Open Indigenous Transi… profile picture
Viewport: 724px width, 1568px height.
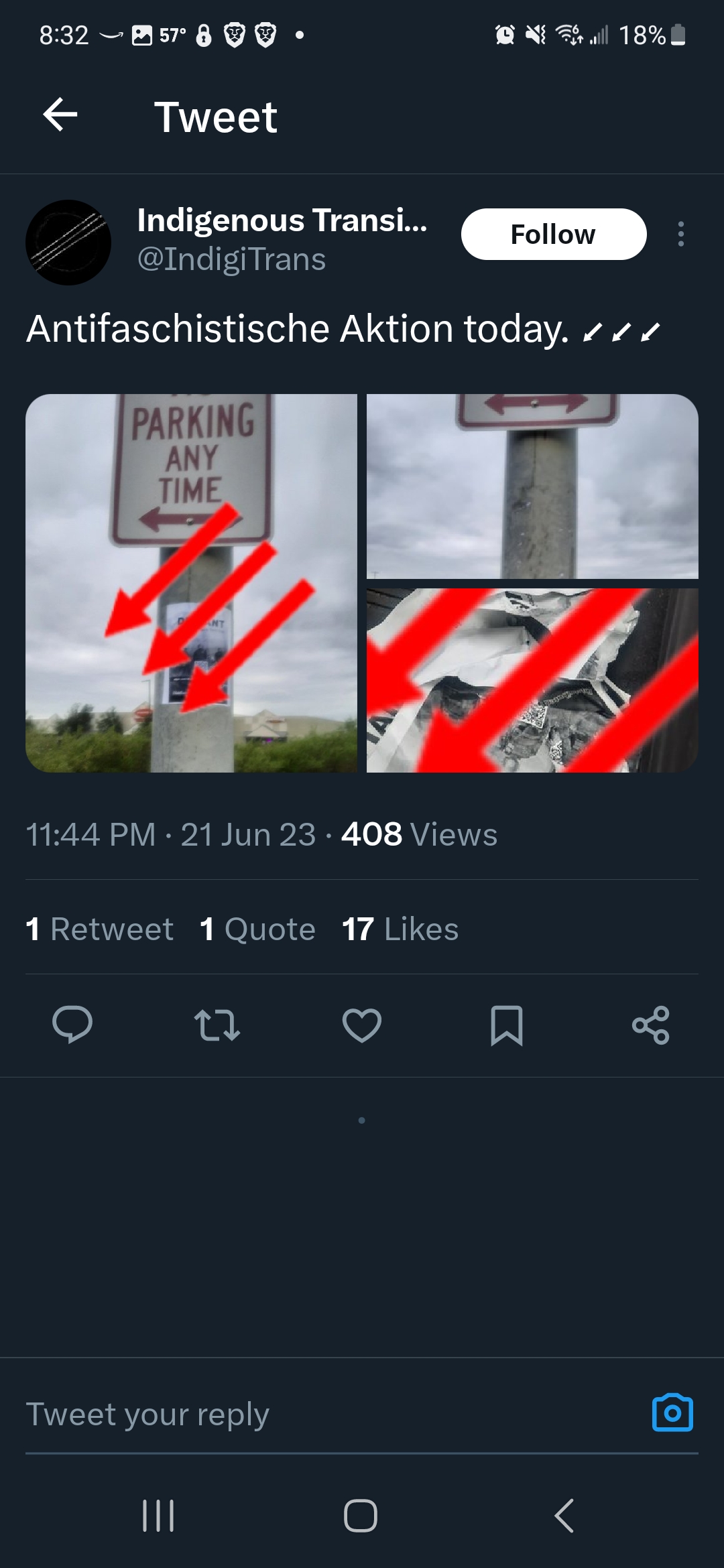(68, 243)
